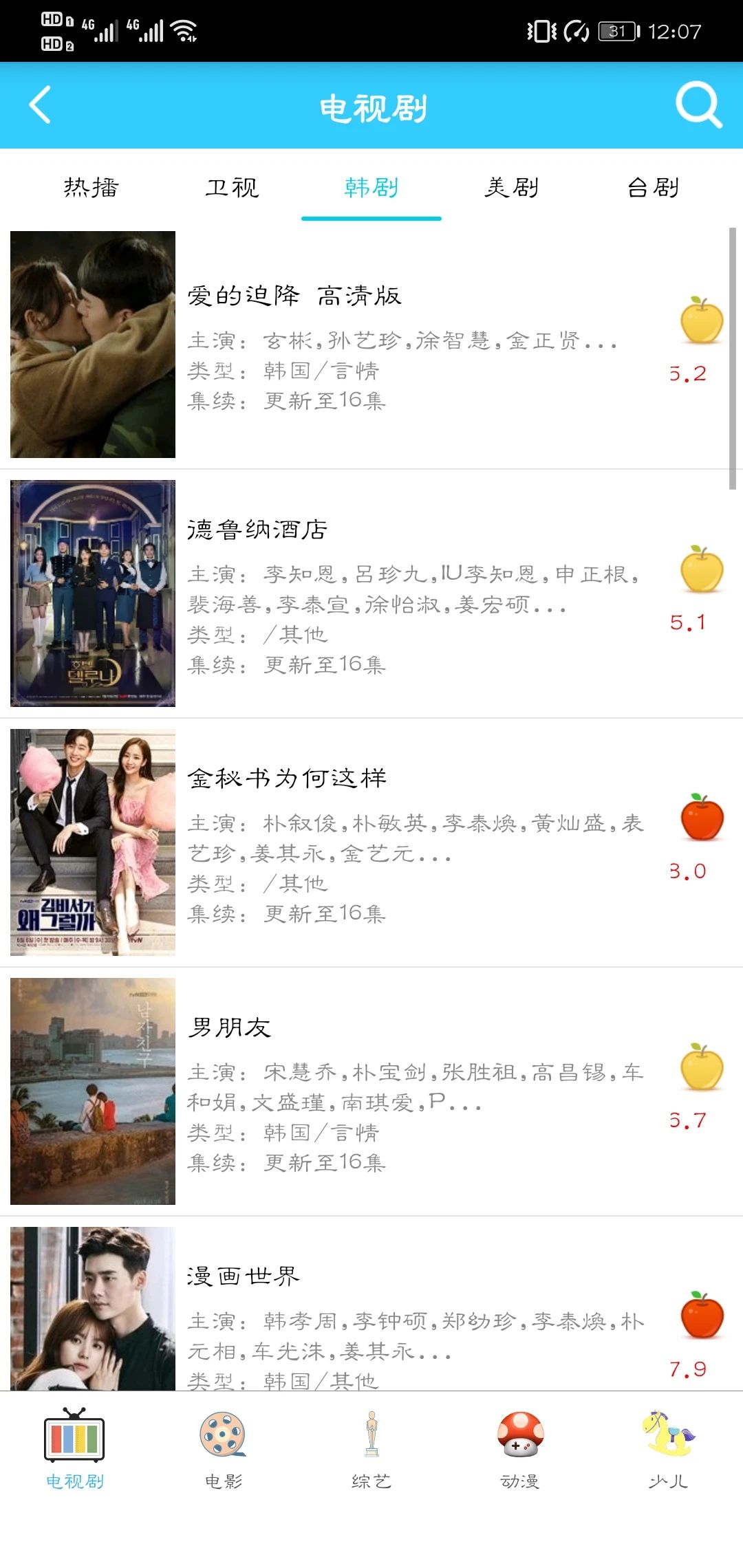Open 德鲁纳酒店 drama details
Image resolution: width=743 pixels, height=1568 pixels.
(258, 530)
